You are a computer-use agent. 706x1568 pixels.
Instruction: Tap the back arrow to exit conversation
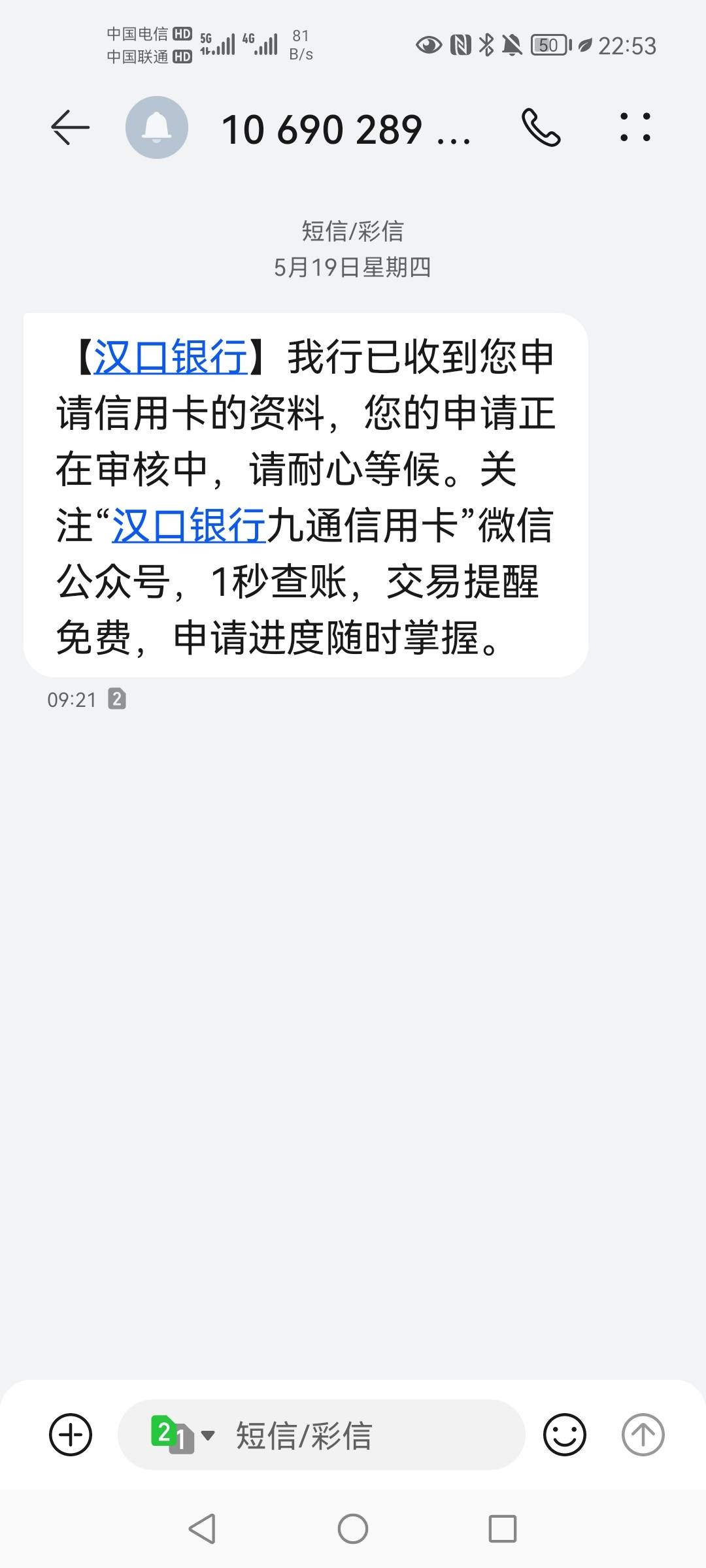pyautogui.click(x=69, y=127)
